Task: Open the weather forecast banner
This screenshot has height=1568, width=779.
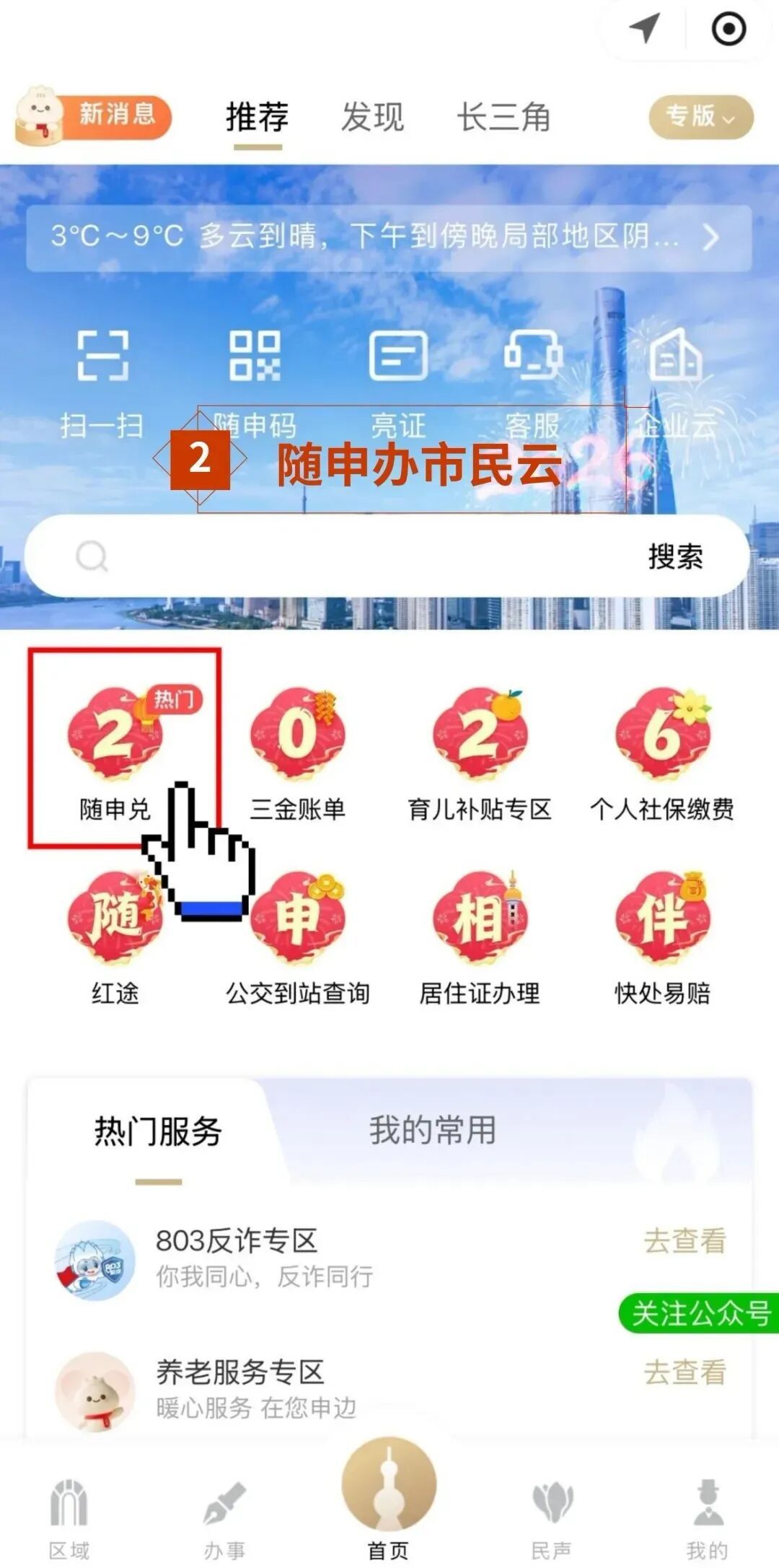Action: [389, 237]
